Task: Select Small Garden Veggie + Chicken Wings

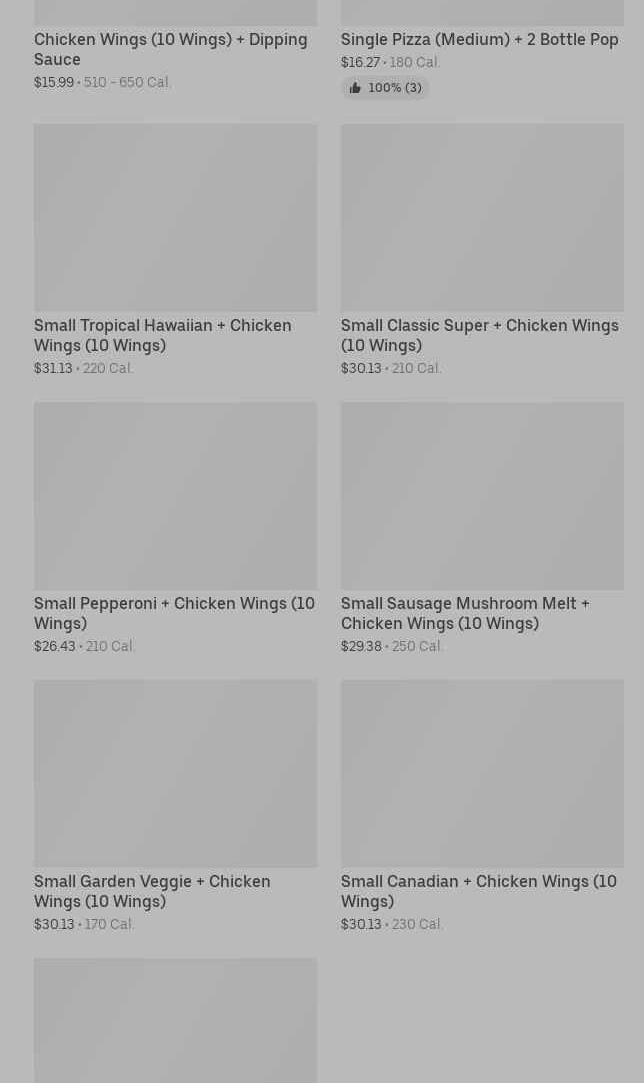Action: (175, 774)
